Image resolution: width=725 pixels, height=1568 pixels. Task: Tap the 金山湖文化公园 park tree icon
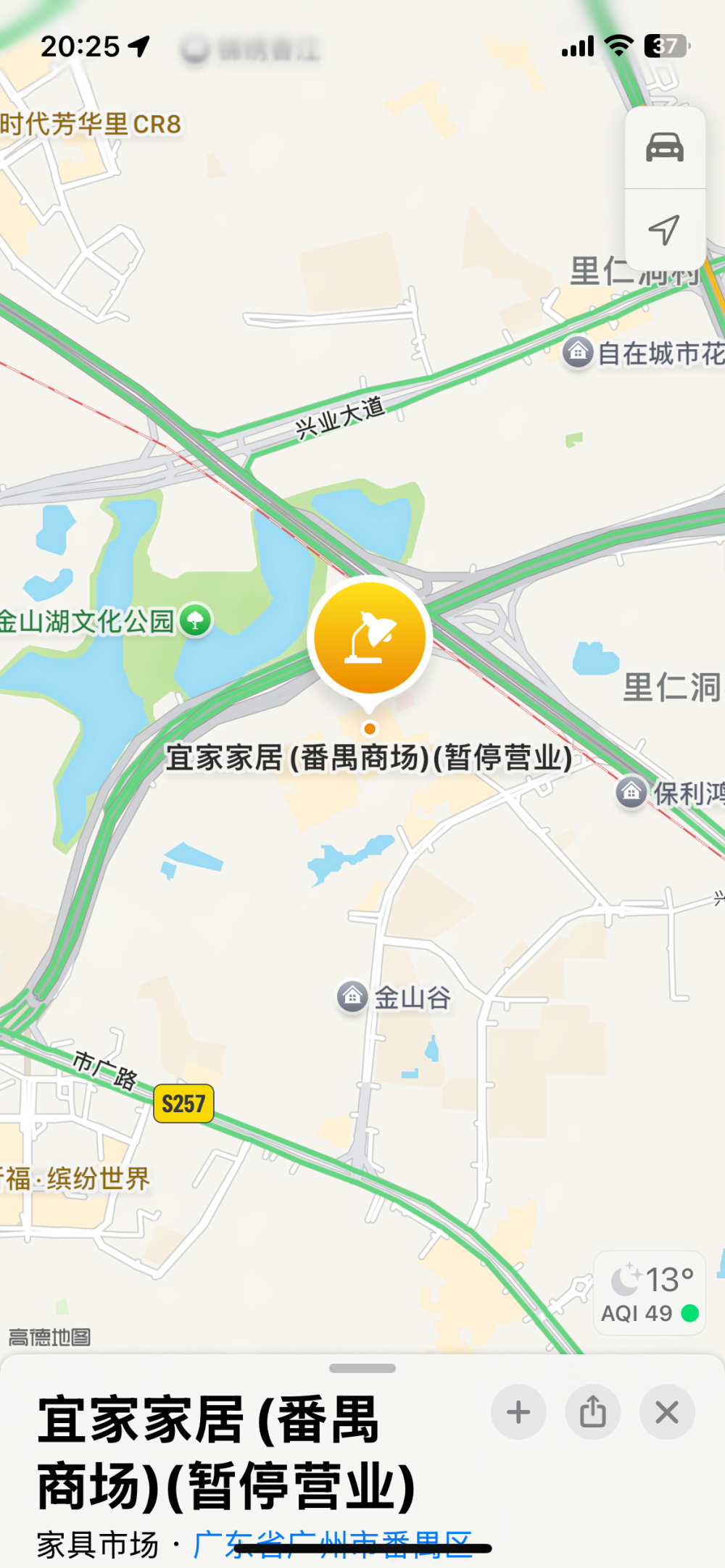point(194,620)
